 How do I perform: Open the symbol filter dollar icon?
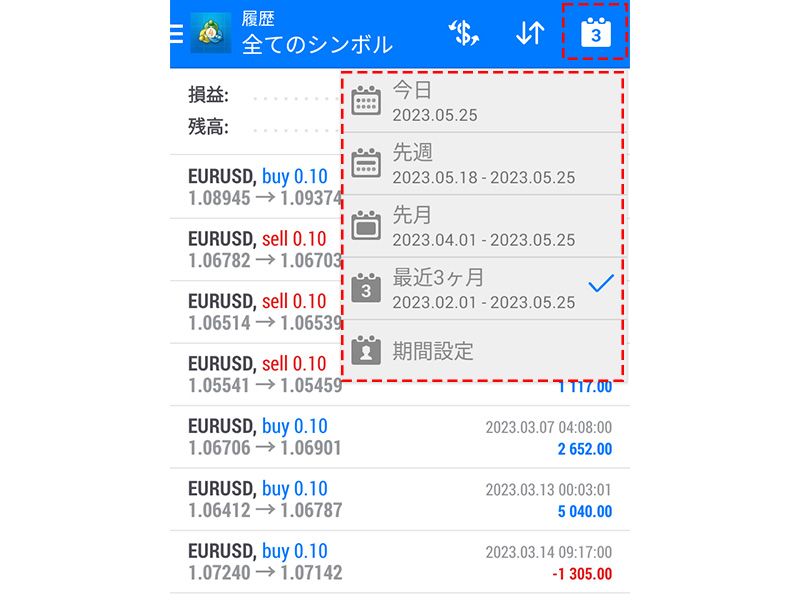click(x=463, y=34)
